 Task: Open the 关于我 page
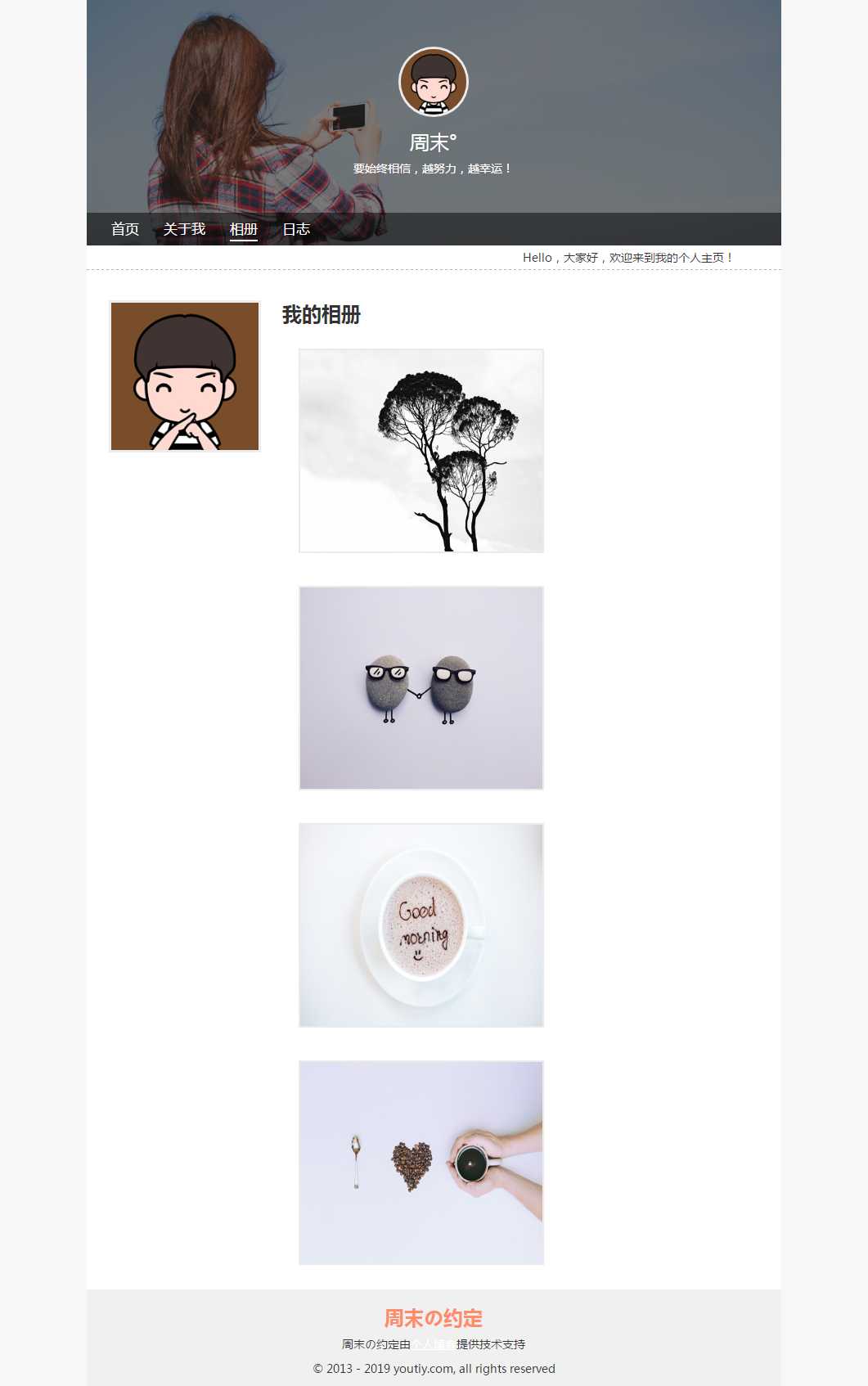[x=184, y=229]
